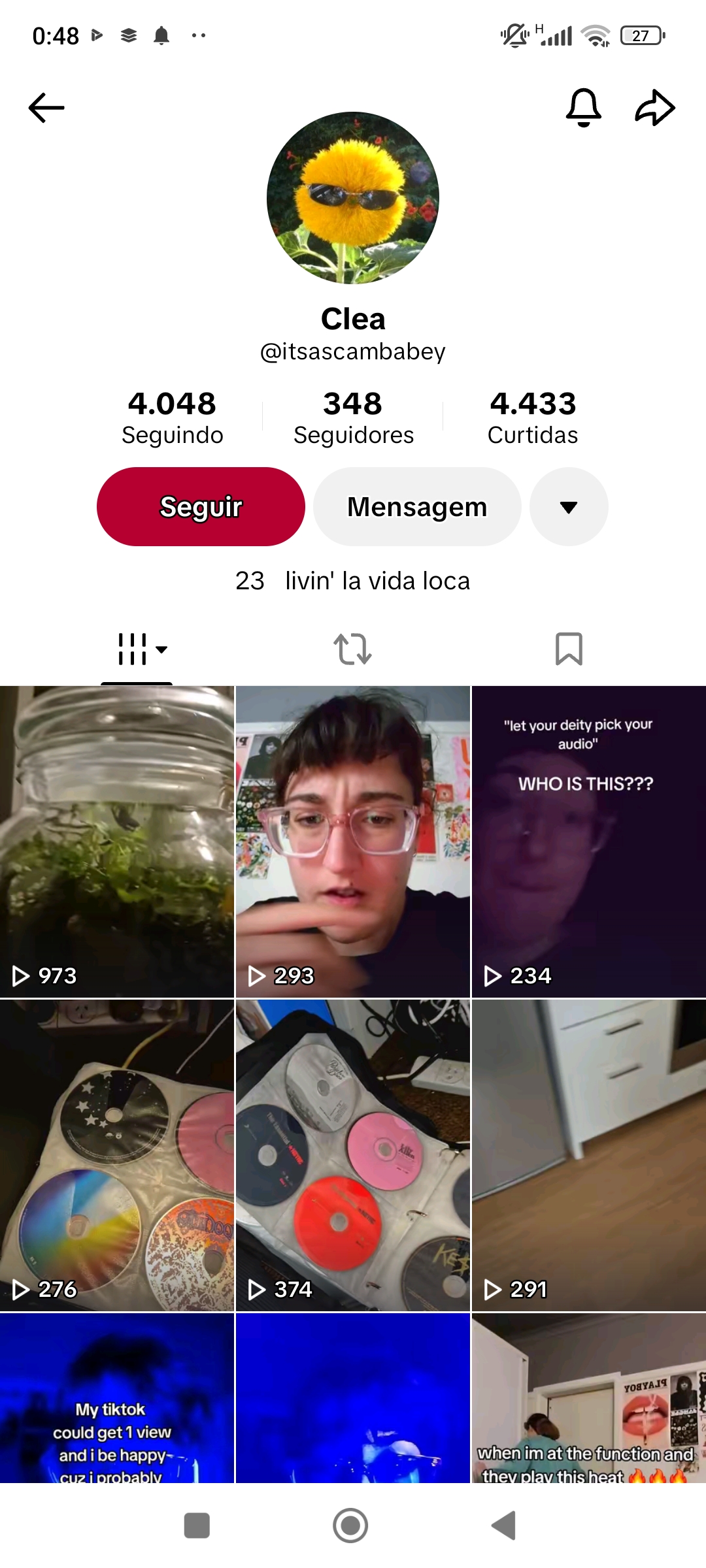Switch to the reposts tab
Image resolution: width=706 pixels, height=1568 pixels.
coord(353,649)
